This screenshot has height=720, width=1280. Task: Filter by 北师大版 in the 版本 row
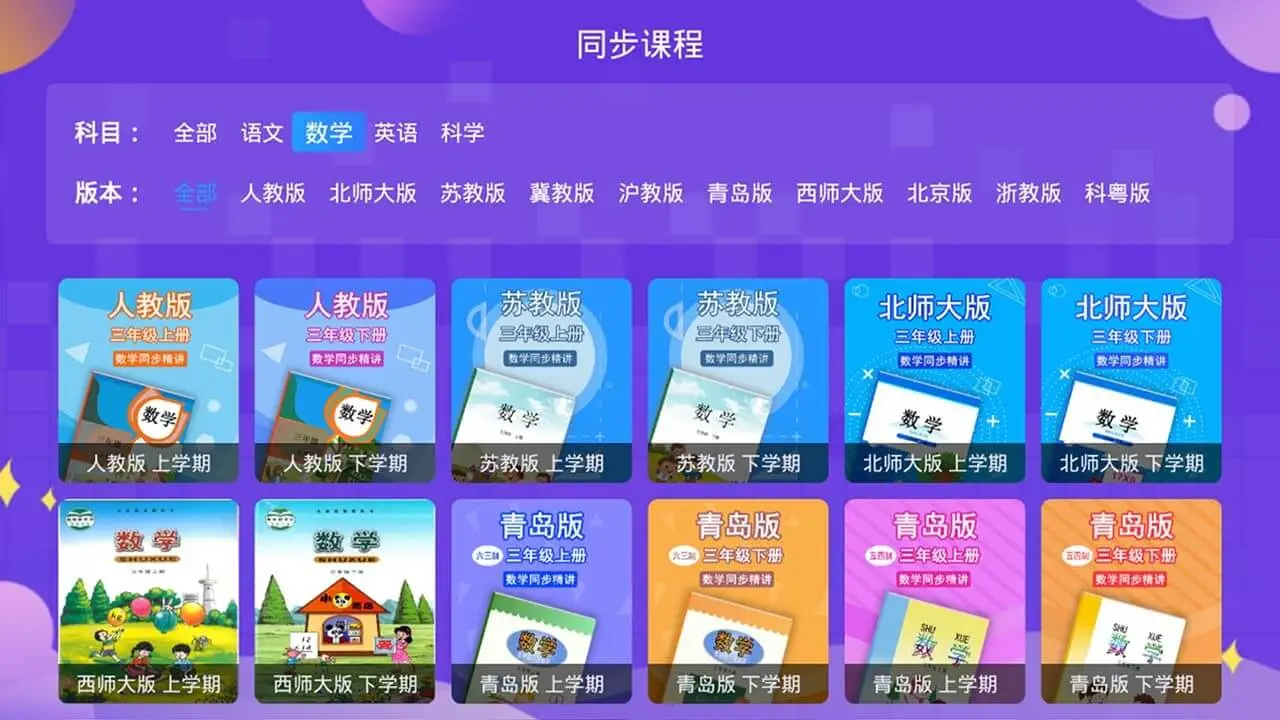(373, 193)
